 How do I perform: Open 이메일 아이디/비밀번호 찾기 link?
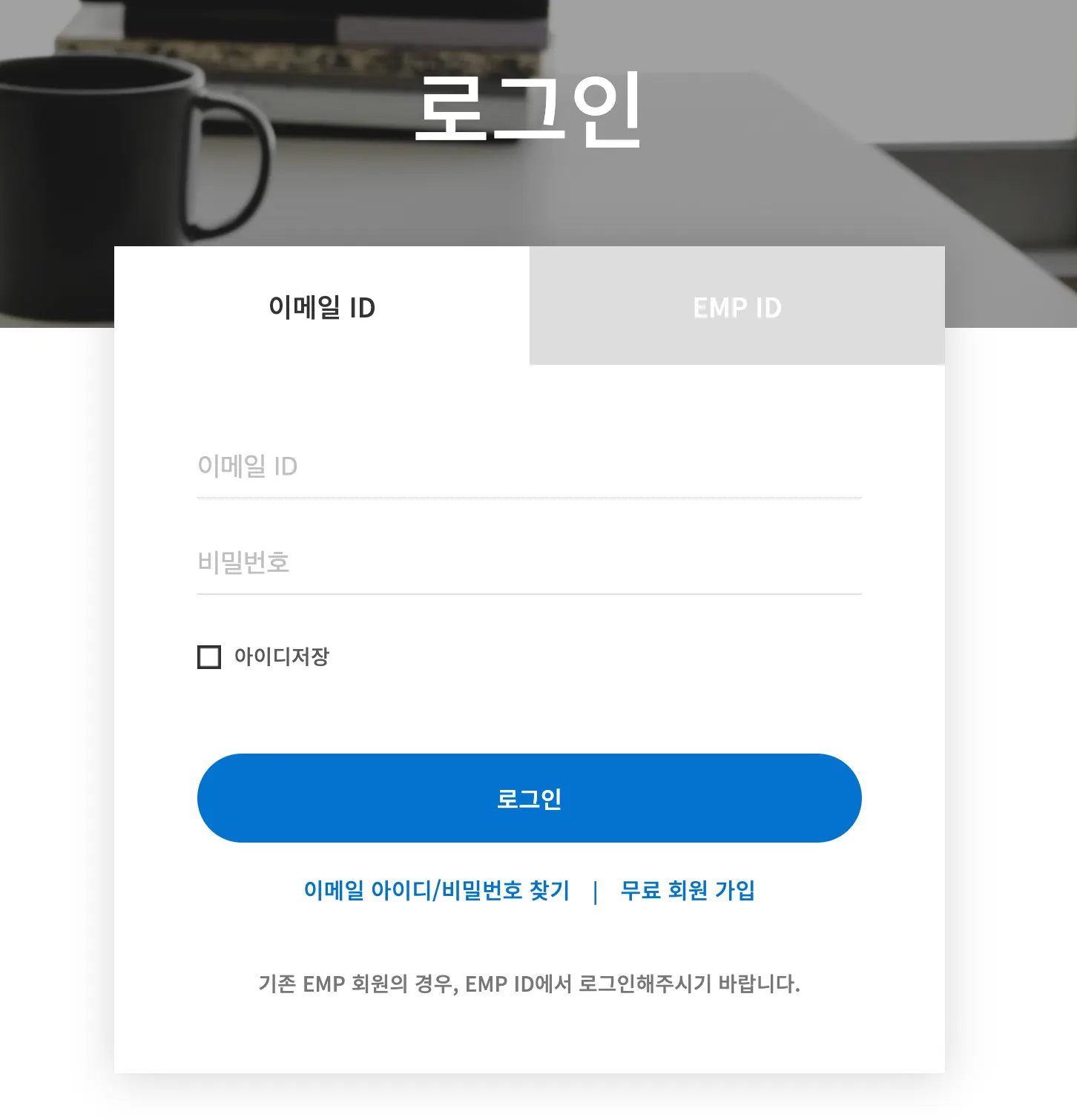436,890
